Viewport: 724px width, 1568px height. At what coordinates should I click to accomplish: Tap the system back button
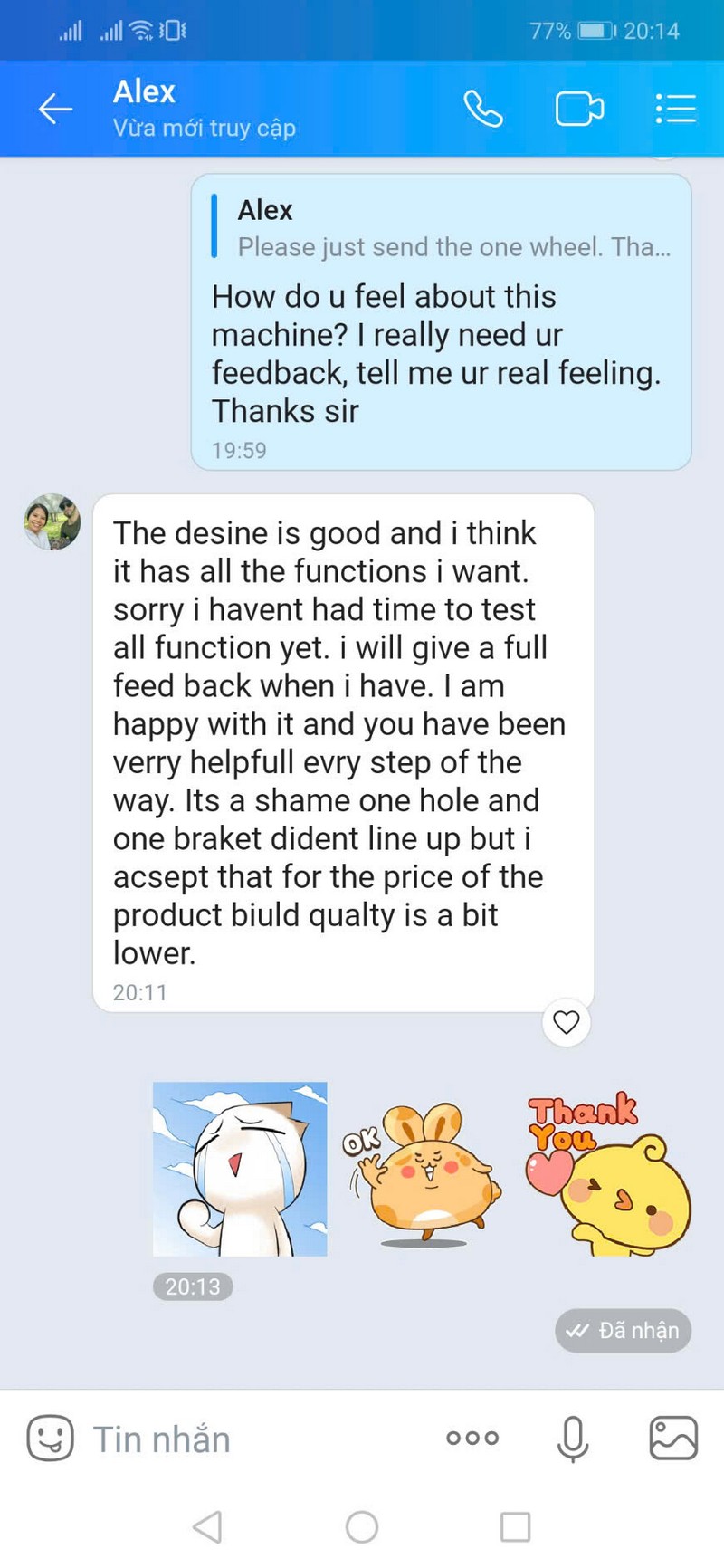[208, 1527]
